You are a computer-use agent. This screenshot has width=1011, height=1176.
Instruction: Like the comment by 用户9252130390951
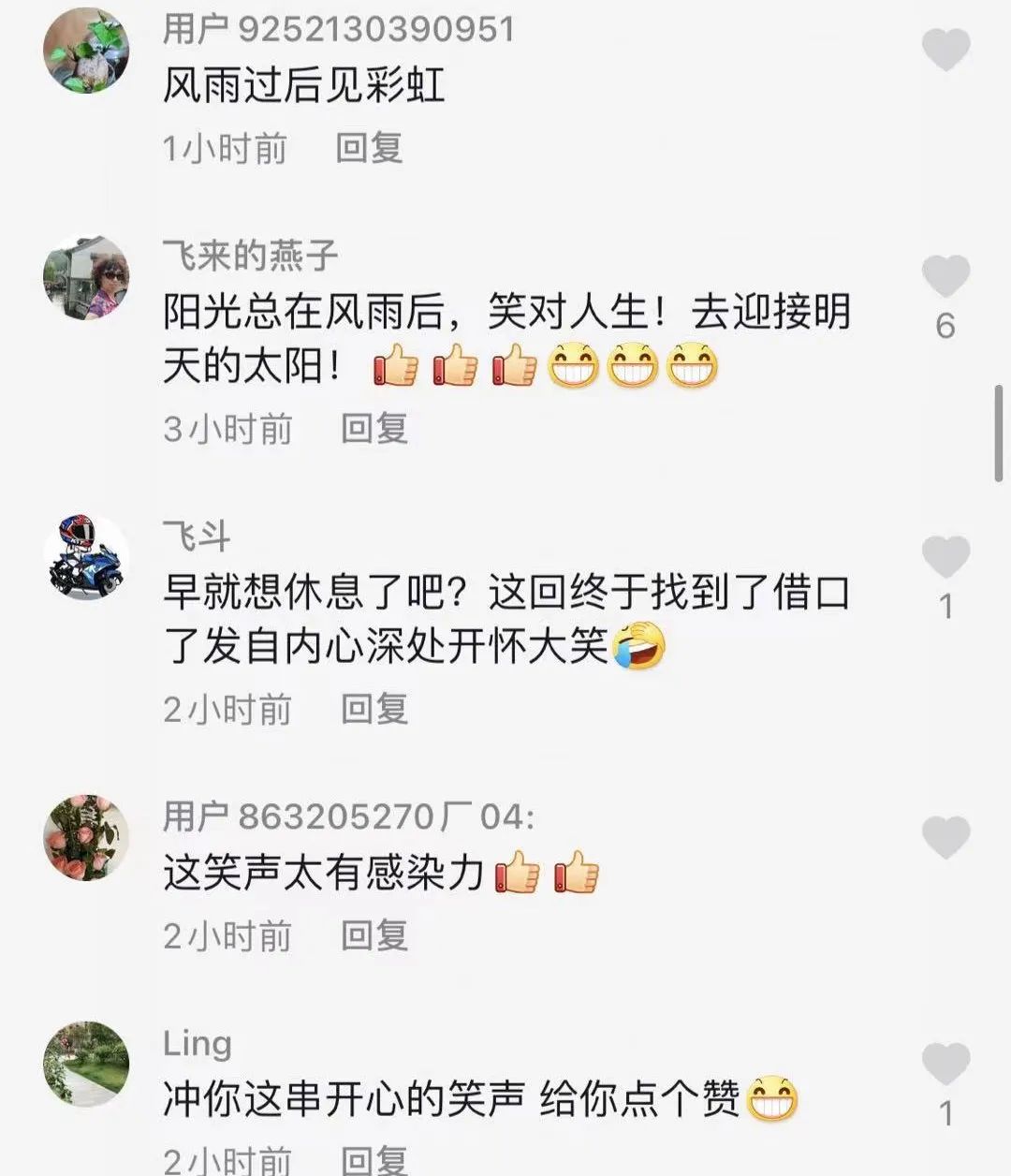pos(945,49)
